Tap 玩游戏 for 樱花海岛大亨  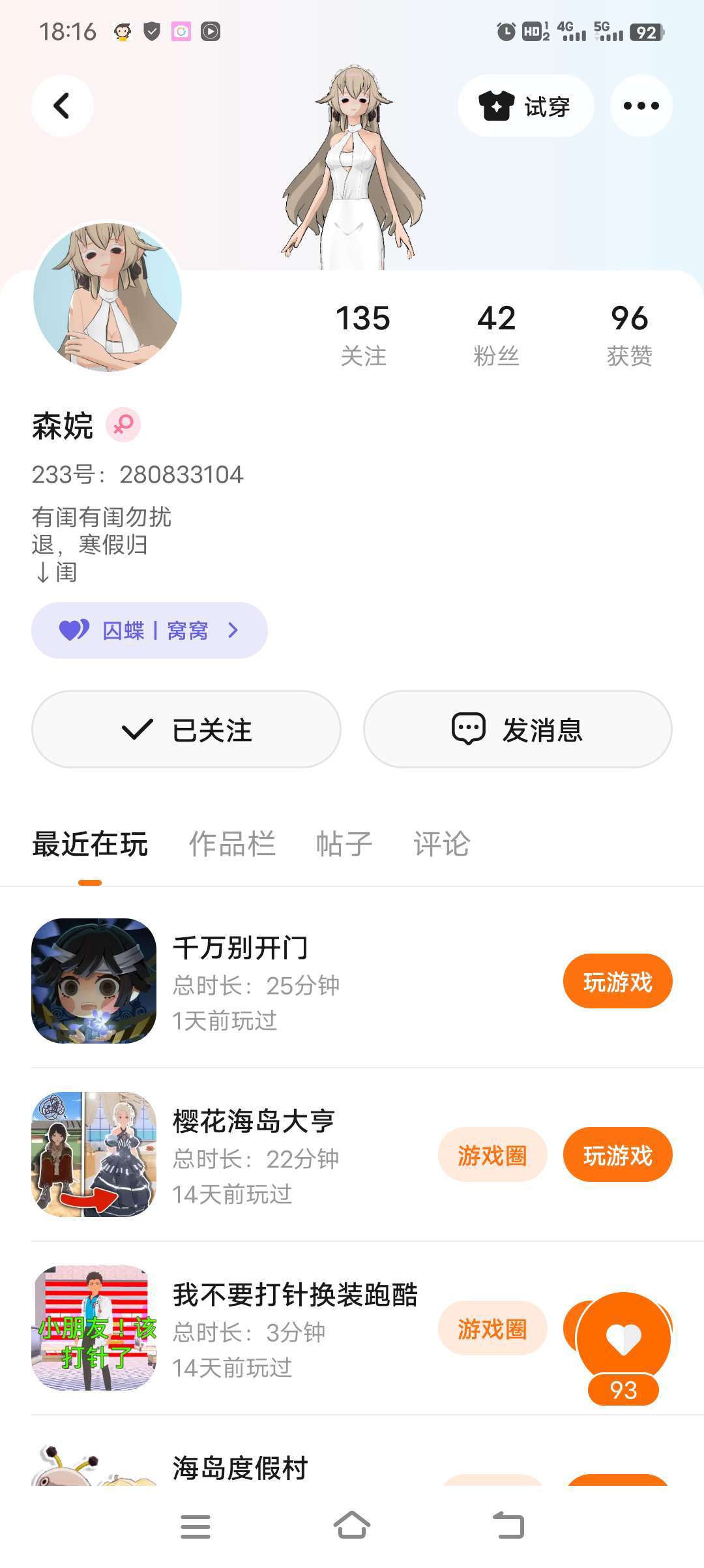(617, 1155)
